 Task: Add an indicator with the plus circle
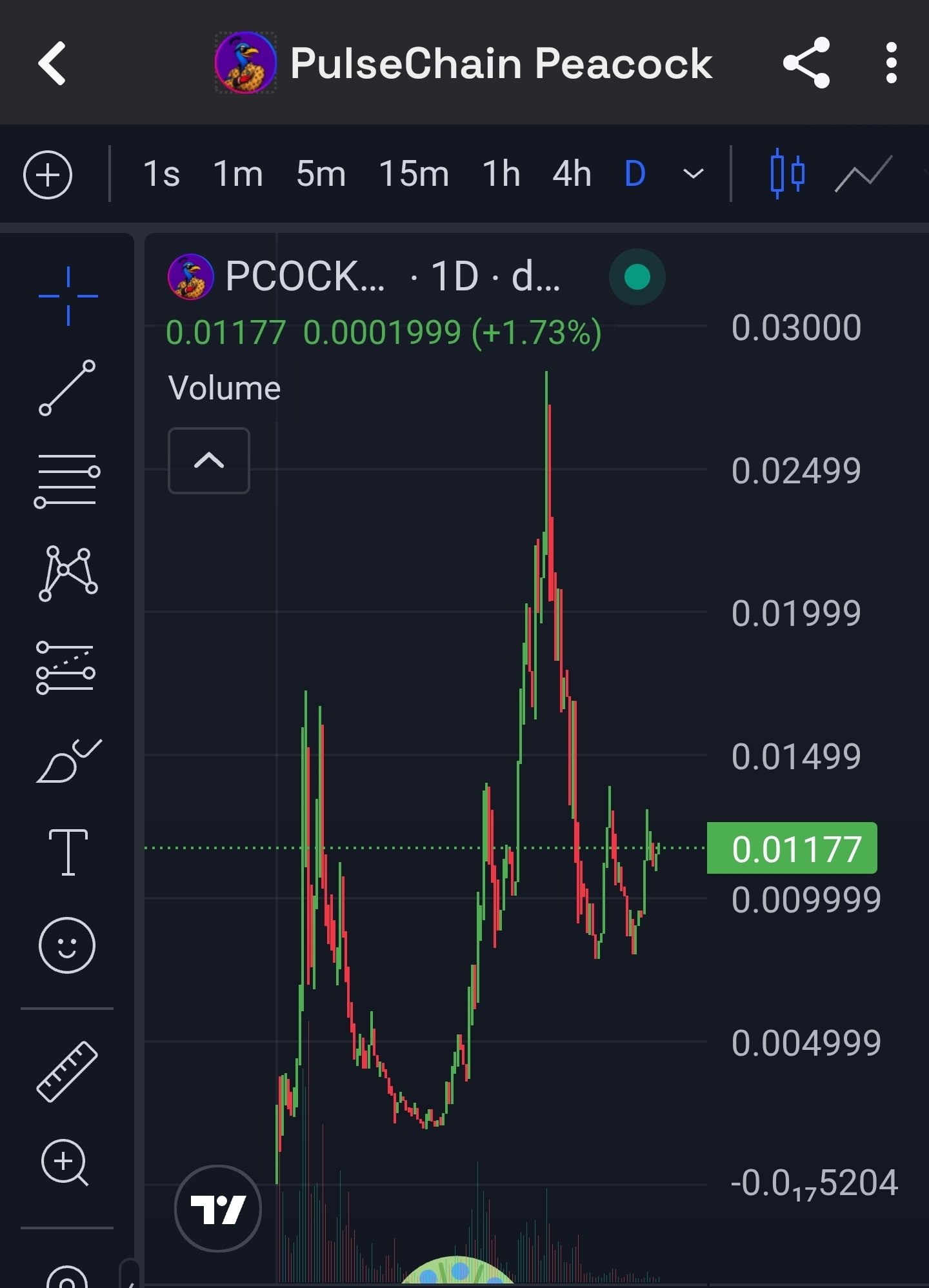point(48,174)
